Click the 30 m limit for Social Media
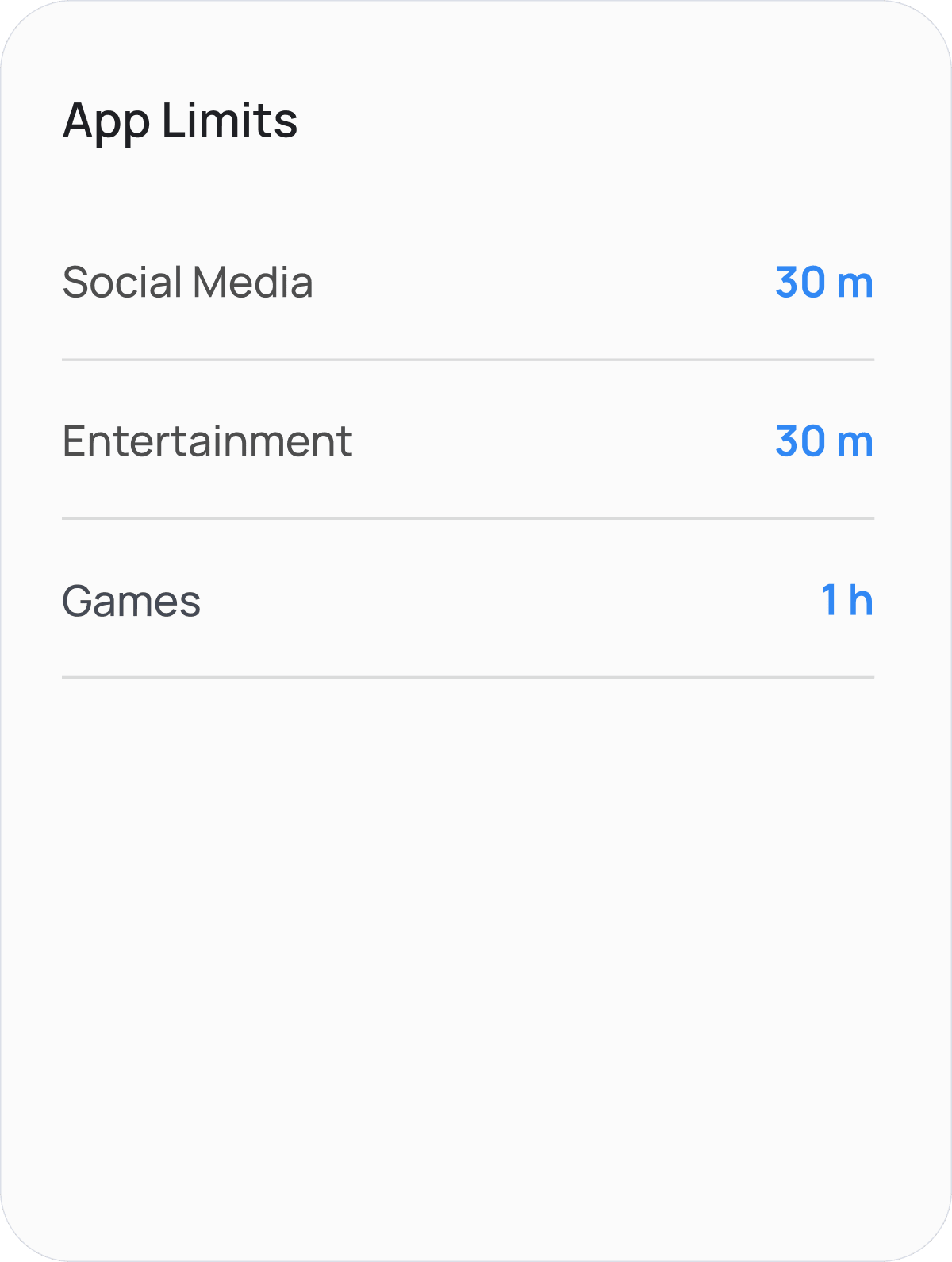Image resolution: width=952 pixels, height=1262 pixels. pos(825,284)
